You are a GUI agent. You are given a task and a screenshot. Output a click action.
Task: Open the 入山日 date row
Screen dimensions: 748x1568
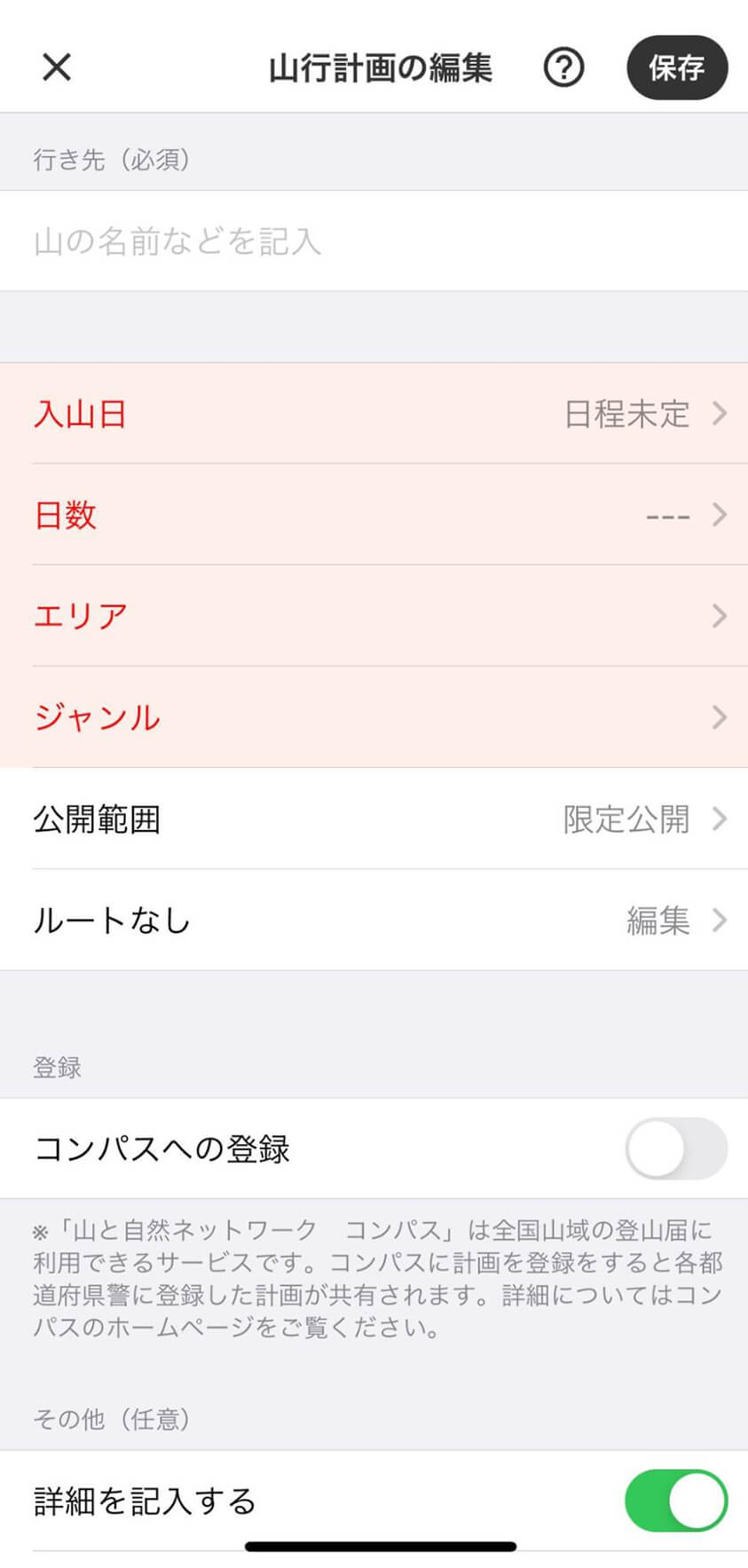pos(374,413)
